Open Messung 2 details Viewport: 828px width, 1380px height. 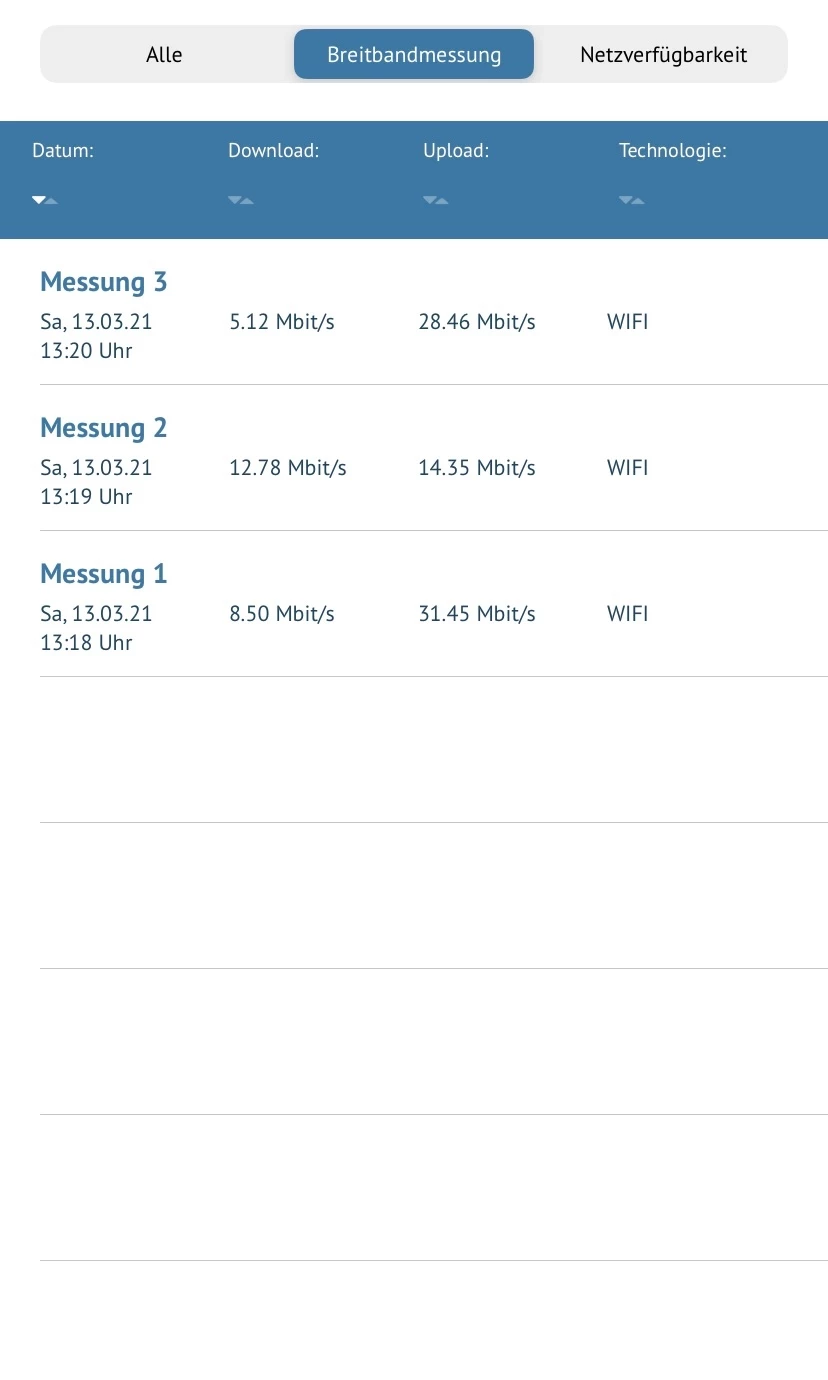click(x=104, y=428)
